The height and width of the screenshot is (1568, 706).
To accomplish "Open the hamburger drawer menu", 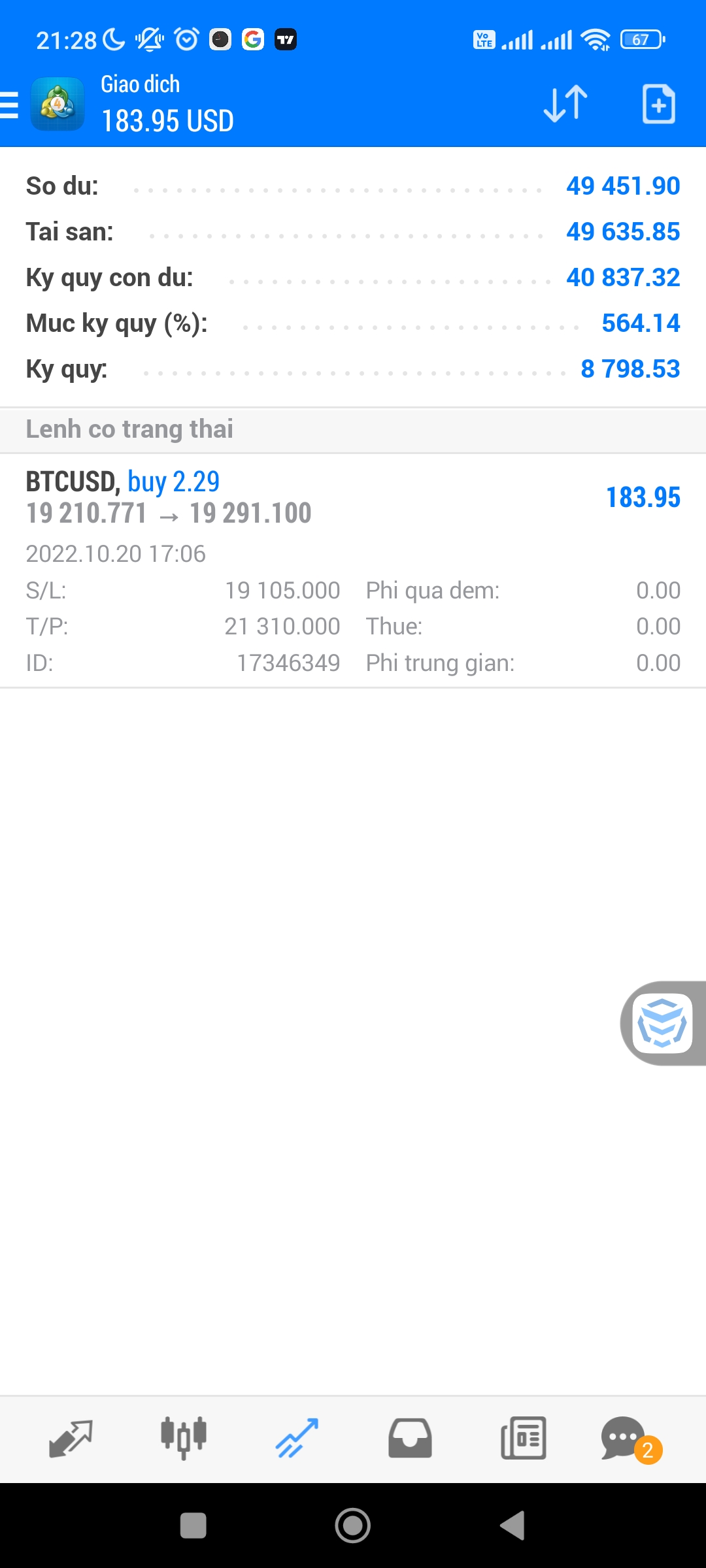I will click(x=10, y=105).
